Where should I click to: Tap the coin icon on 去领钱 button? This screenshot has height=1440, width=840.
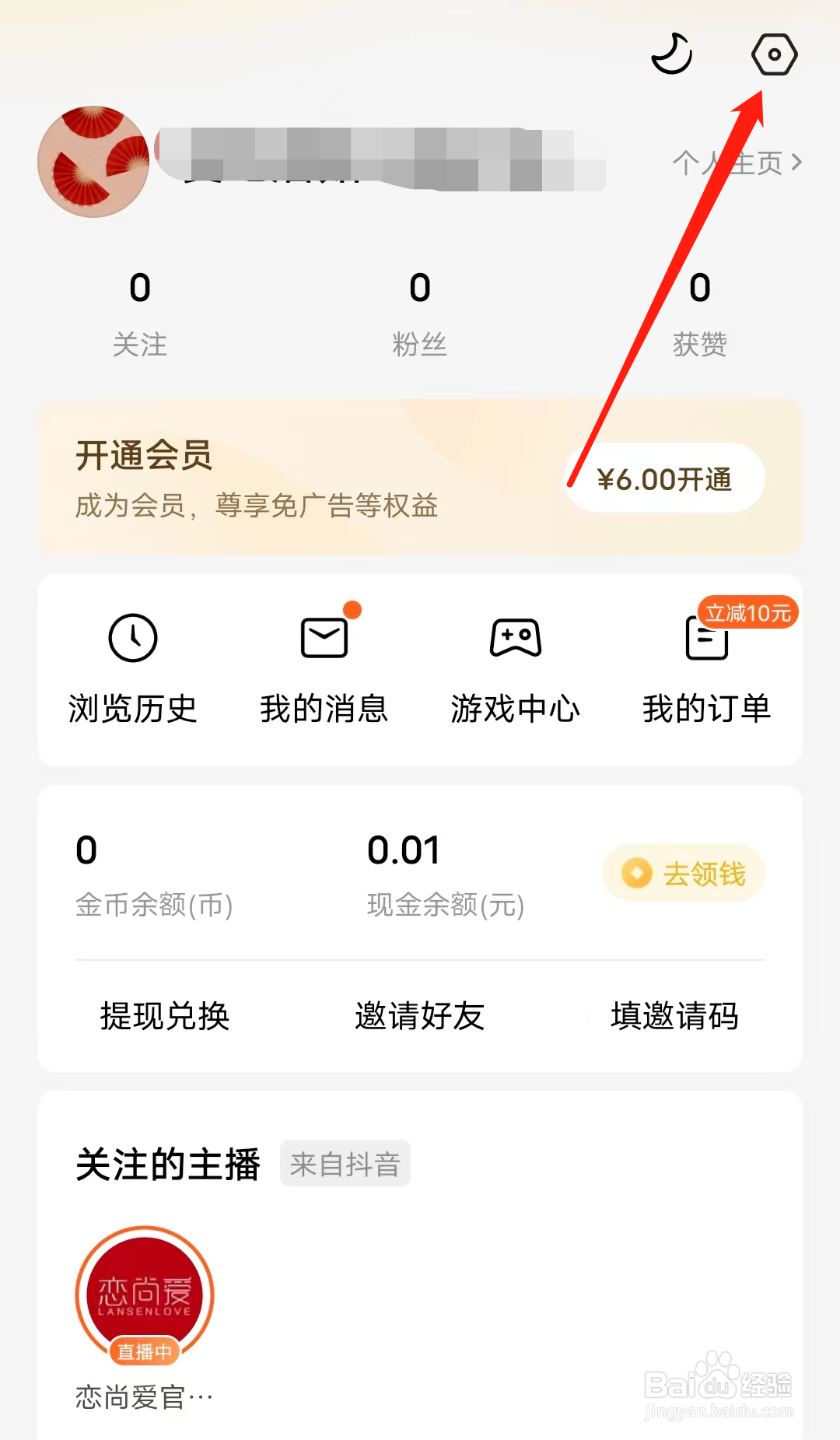pyautogui.click(x=635, y=873)
